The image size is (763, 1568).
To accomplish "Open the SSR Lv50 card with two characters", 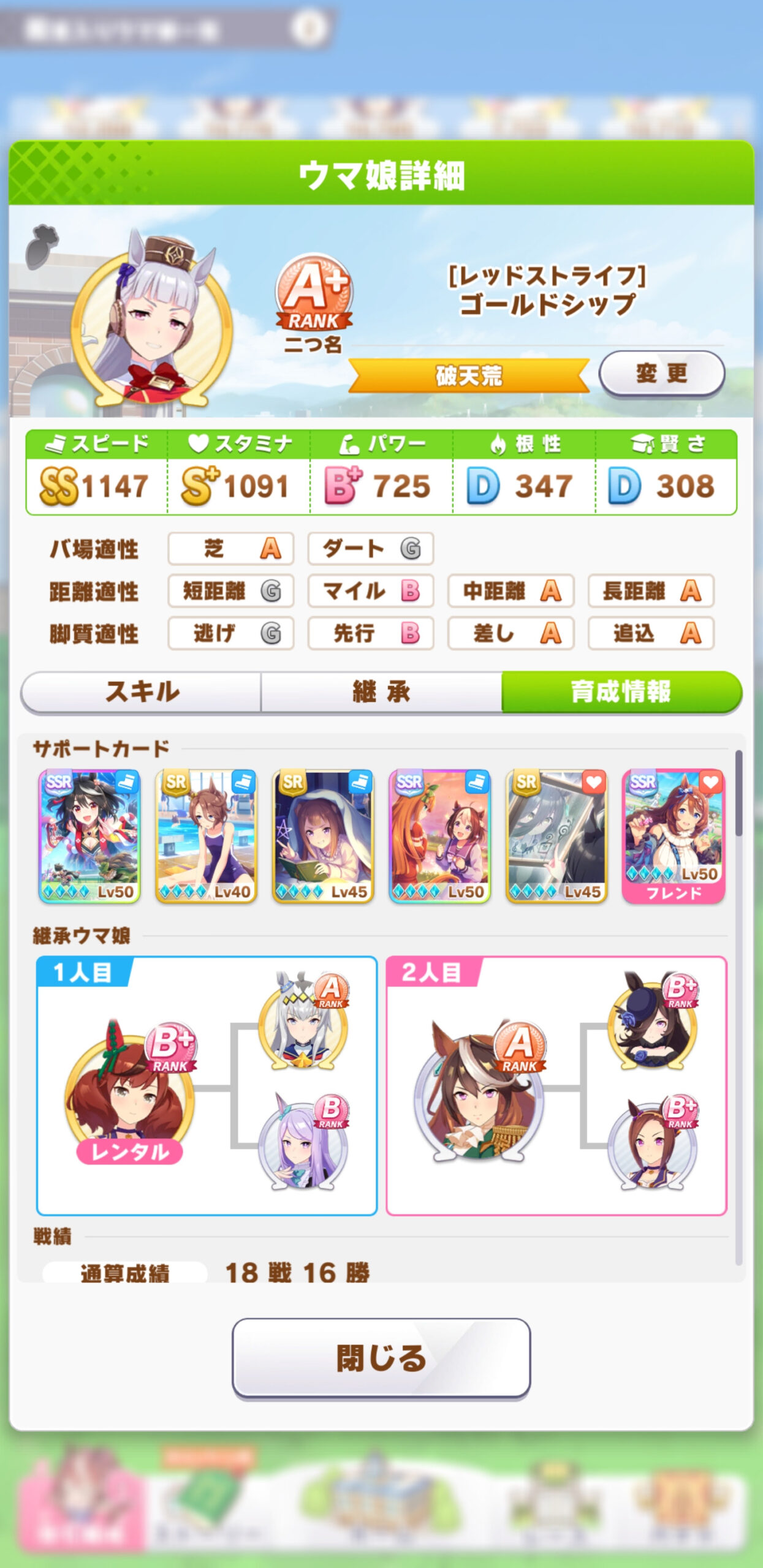I will click(439, 836).
